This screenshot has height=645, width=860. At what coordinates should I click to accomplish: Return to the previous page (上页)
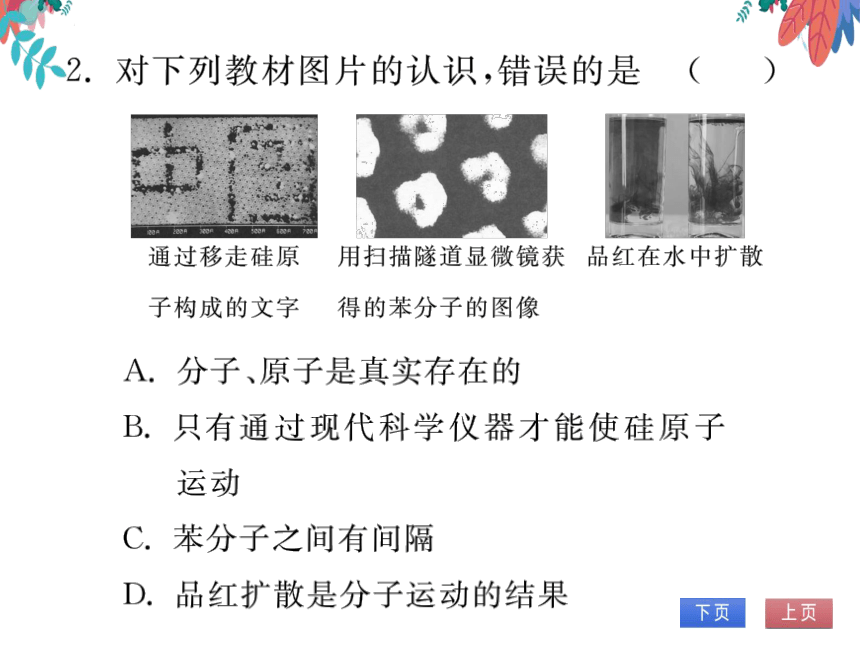[798, 612]
